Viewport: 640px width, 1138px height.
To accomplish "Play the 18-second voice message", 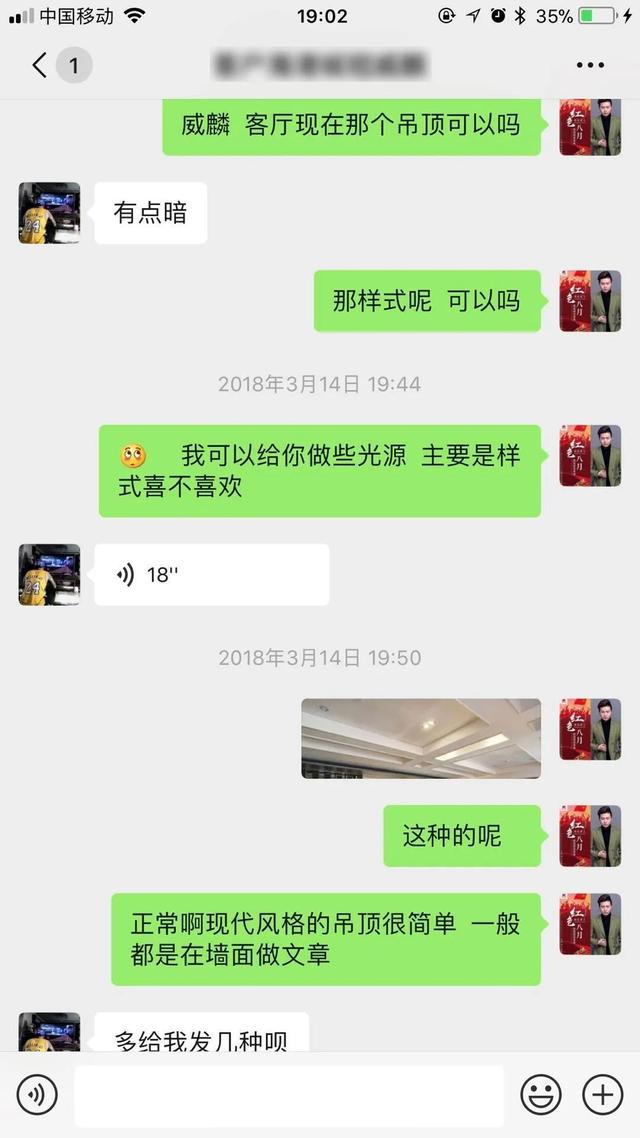I will point(211,575).
